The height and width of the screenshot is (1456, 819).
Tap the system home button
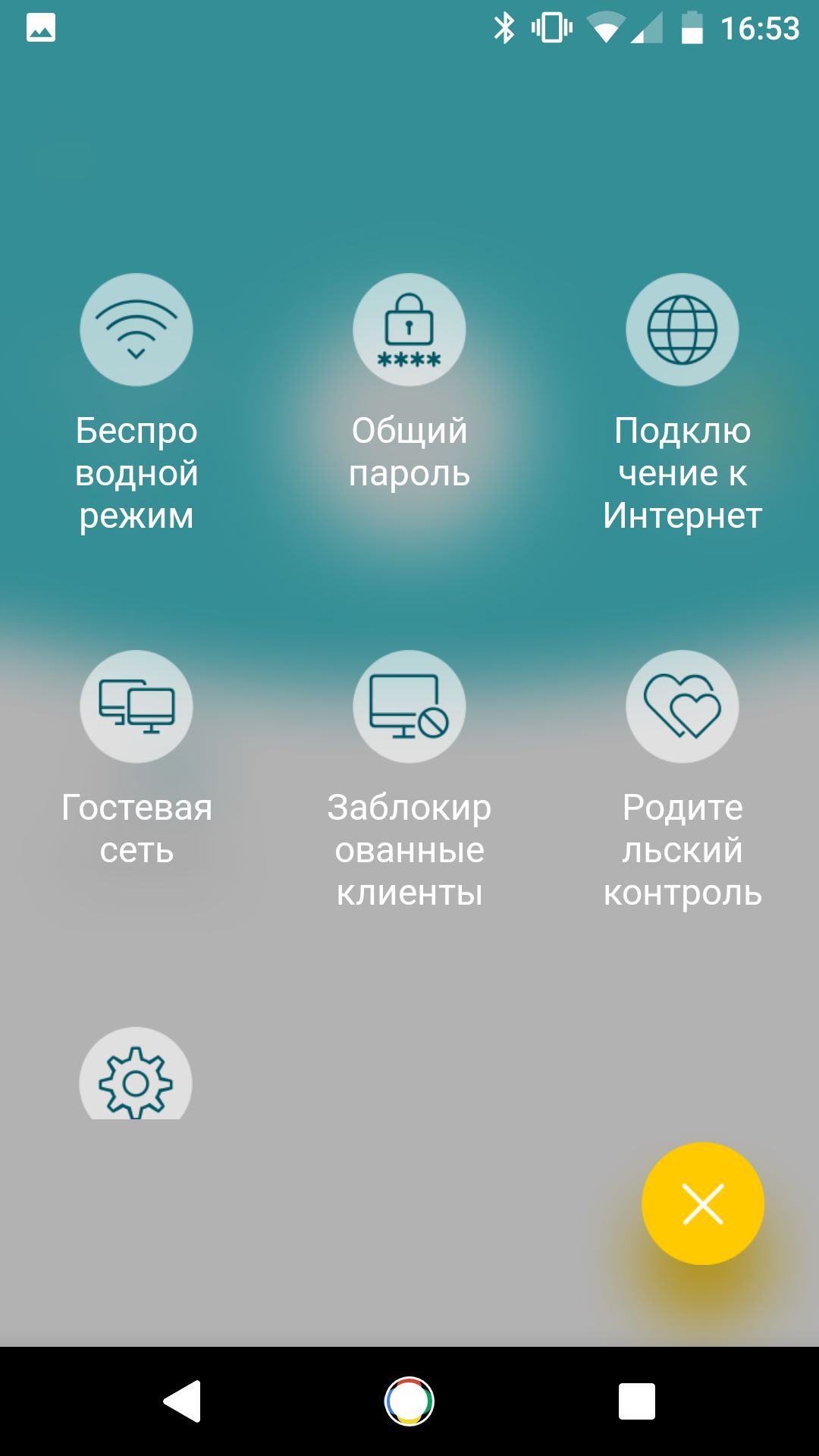pos(409,1401)
